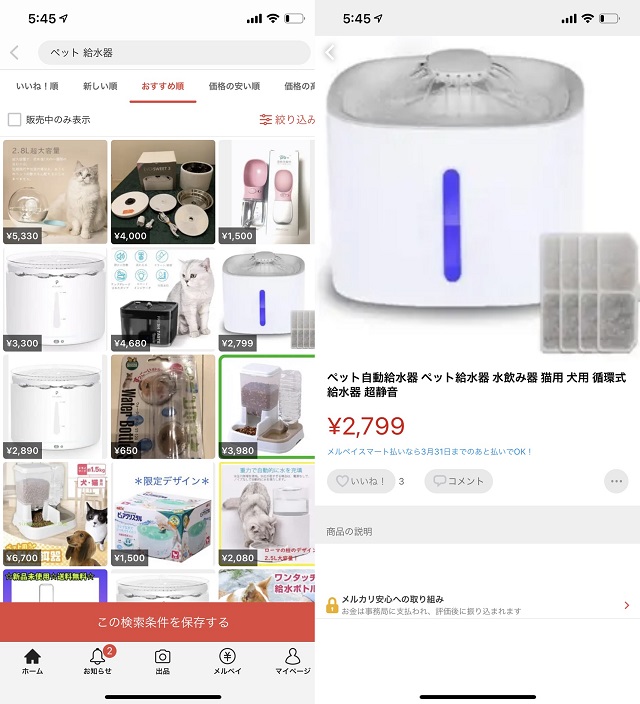Open the お知らせ notifications tab
The image size is (640, 704).
click(97, 661)
